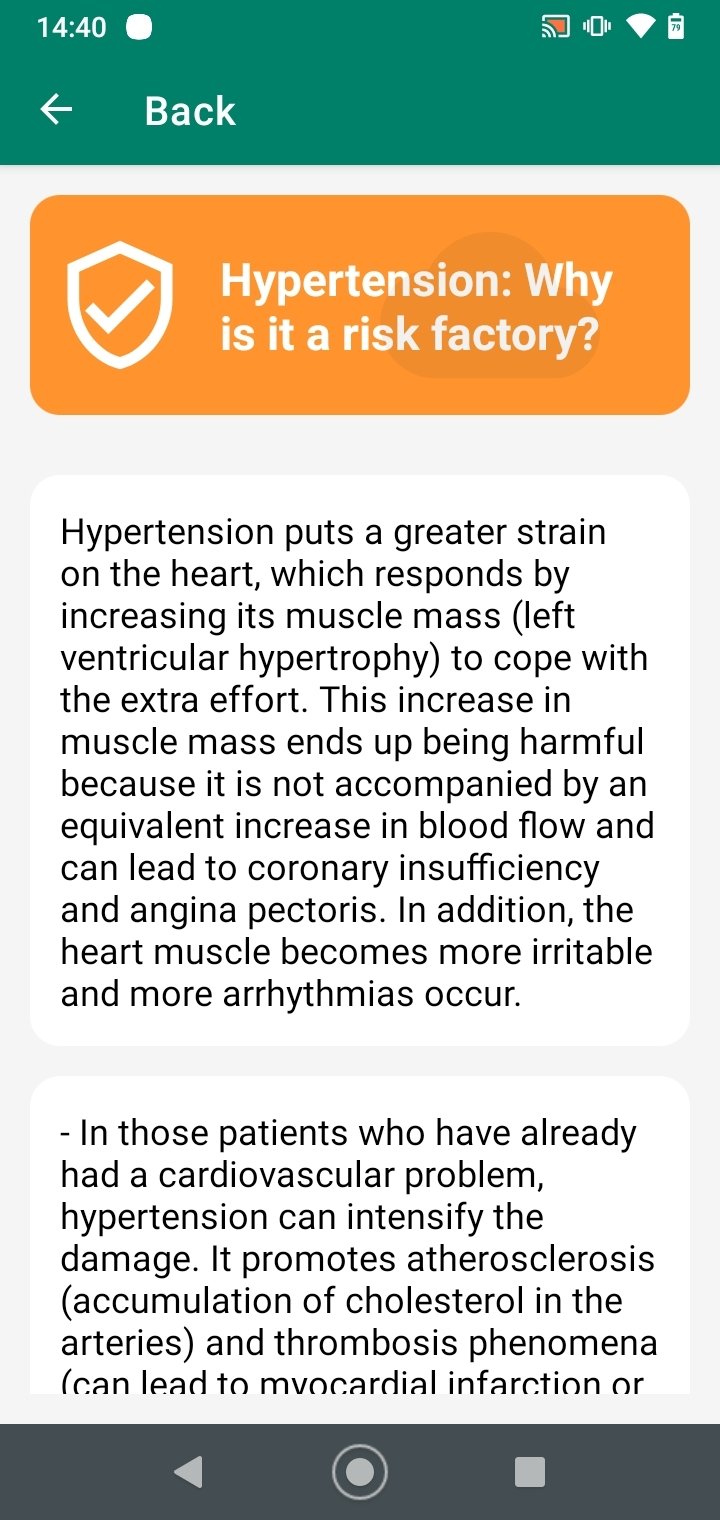
Task: Tap the system back button
Action: click(188, 1472)
